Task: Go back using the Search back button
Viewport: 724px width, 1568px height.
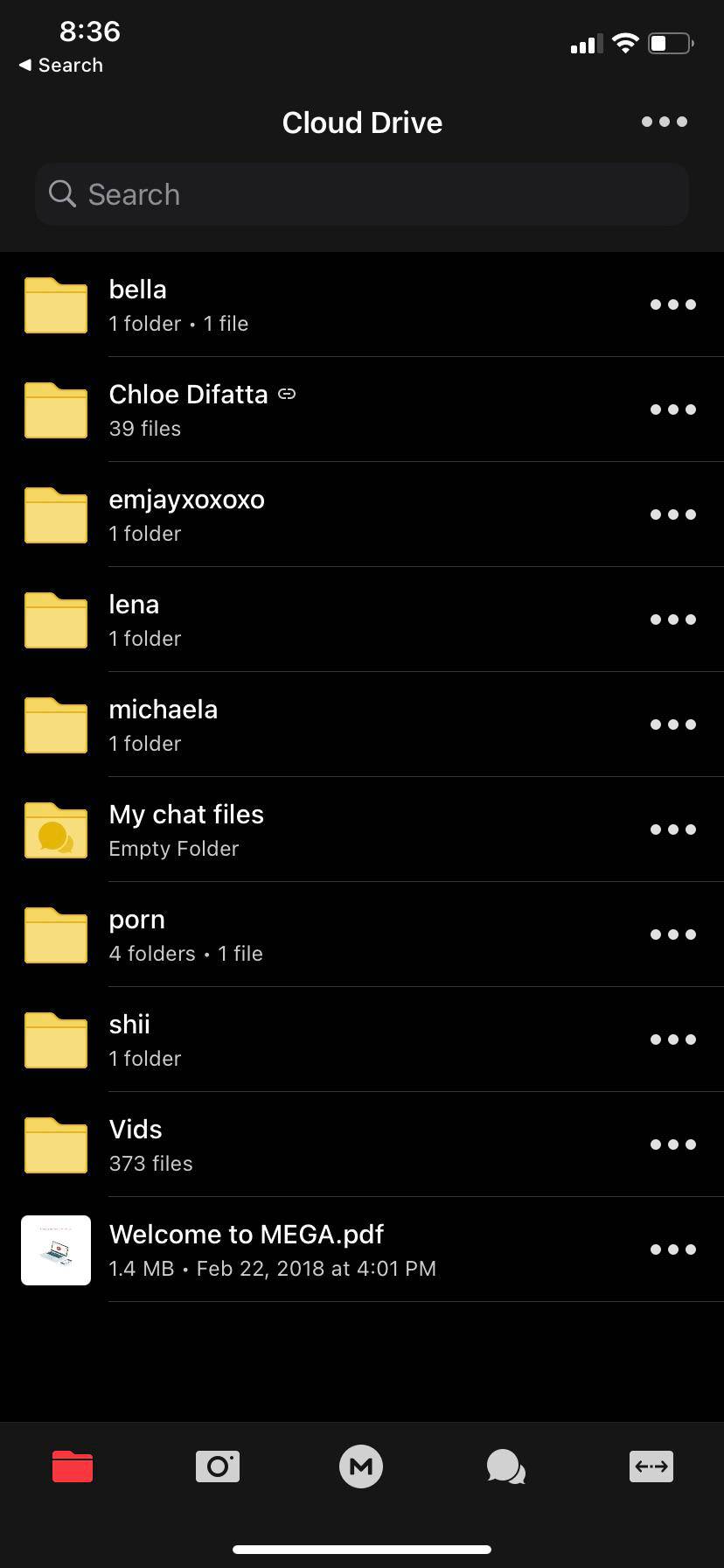Action: click(59, 65)
